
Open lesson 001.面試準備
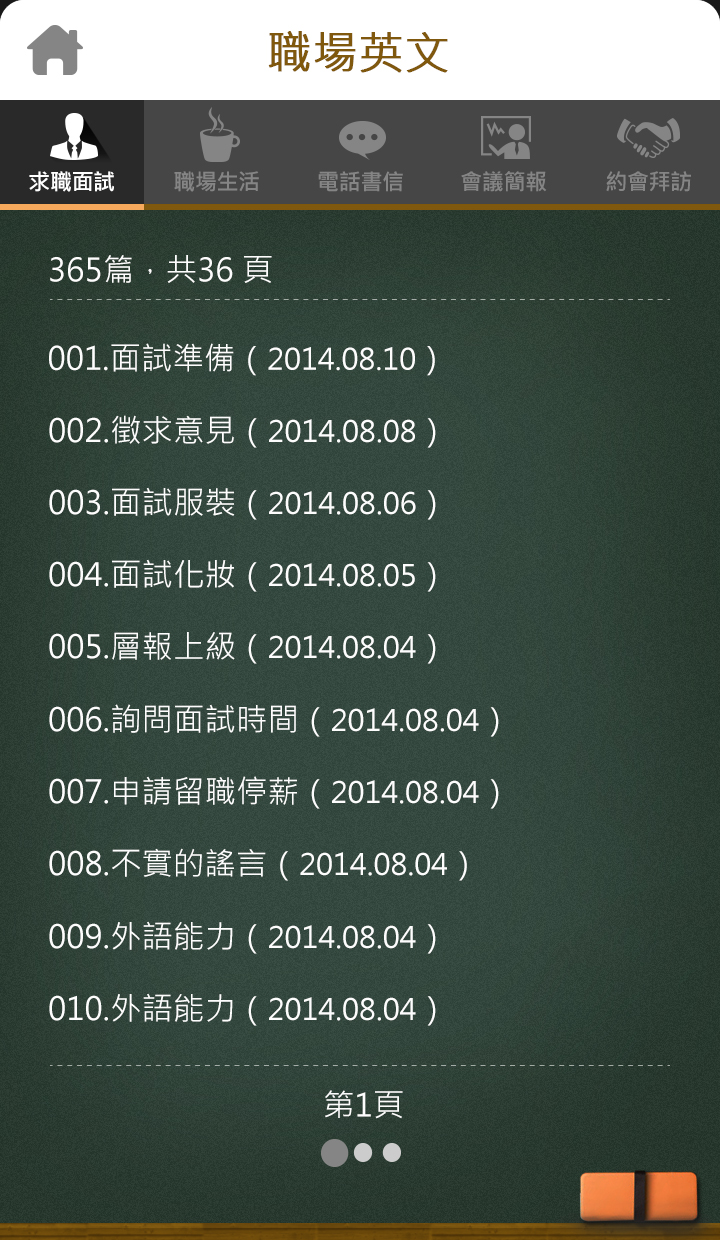coord(243,359)
